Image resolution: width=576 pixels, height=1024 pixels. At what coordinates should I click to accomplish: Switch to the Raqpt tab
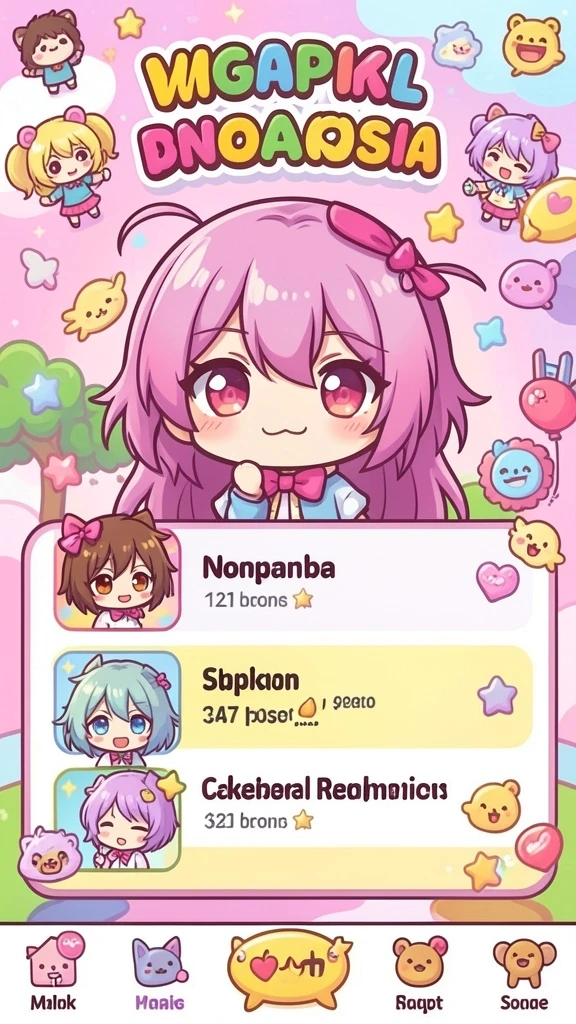[419, 972]
